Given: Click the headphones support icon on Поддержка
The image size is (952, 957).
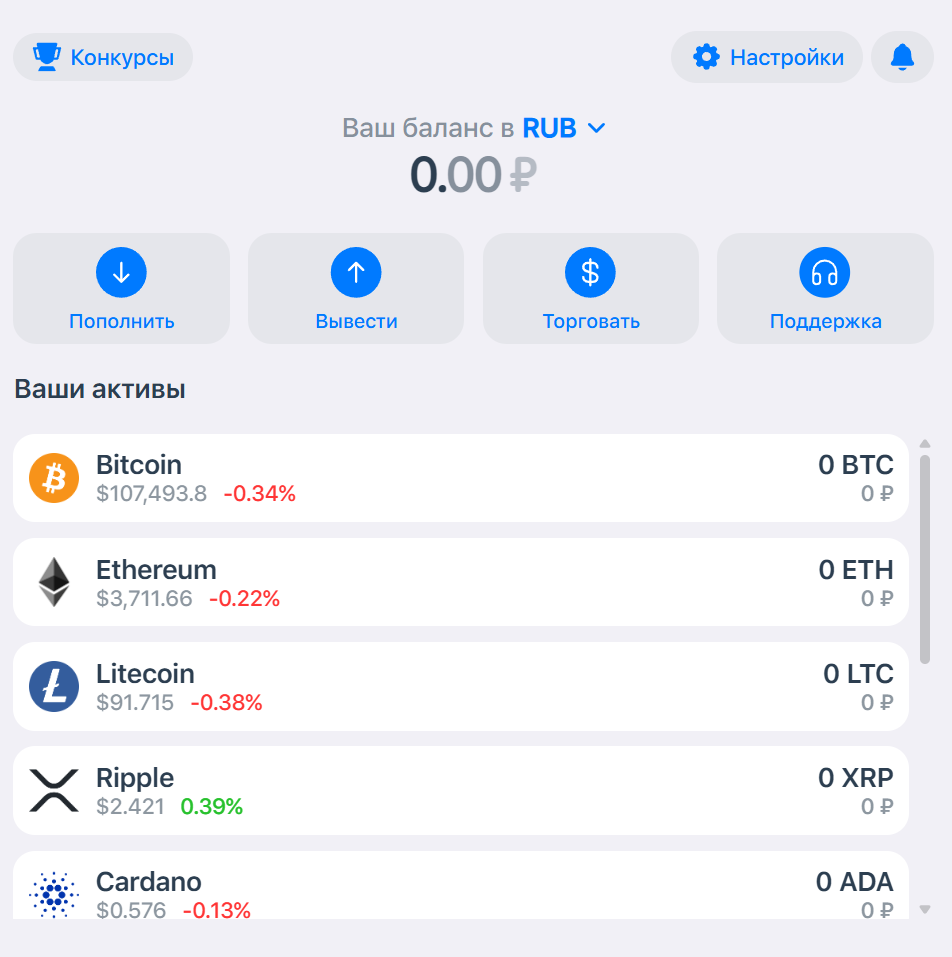Looking at the screenshot, I should click(825, 271).
